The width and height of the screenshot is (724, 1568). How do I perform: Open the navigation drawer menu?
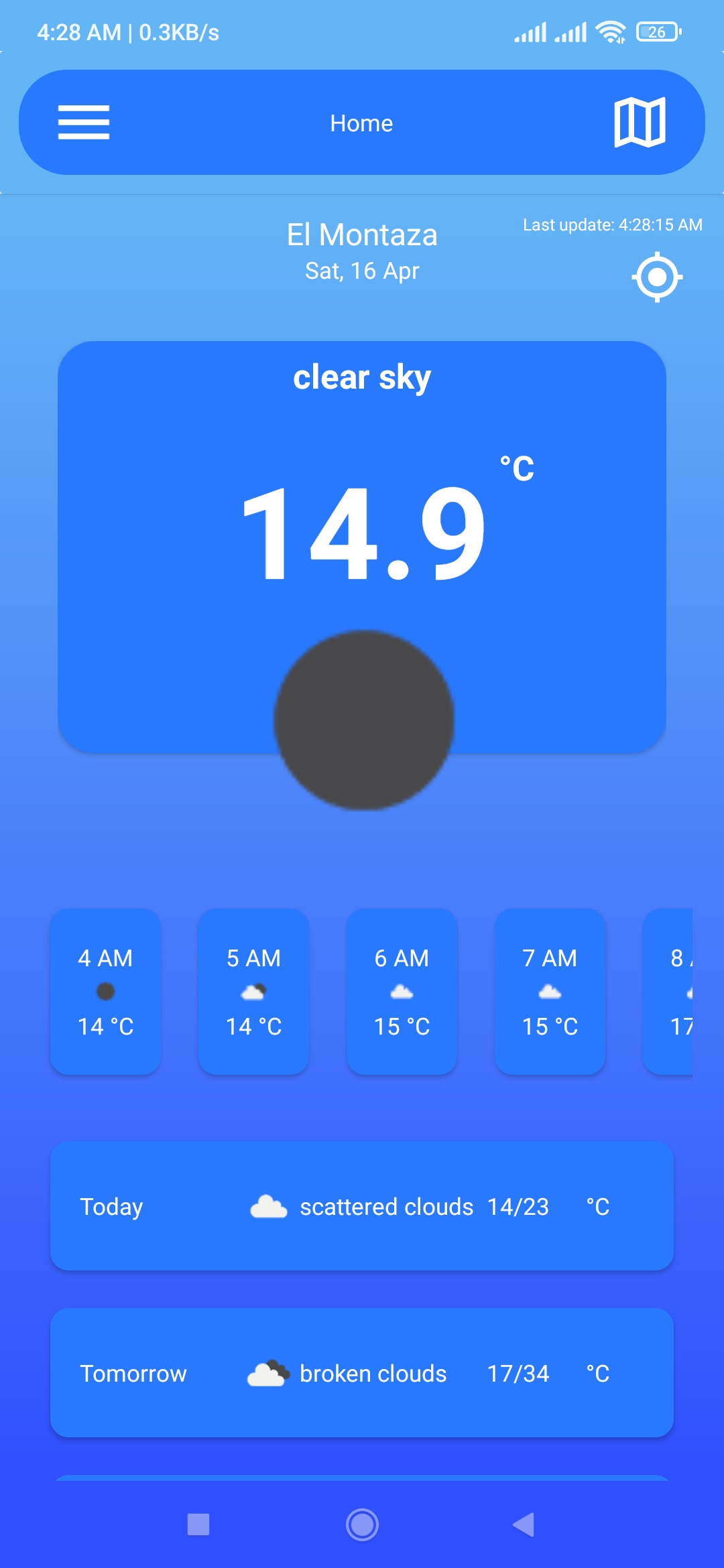click(x=83, y=123)
